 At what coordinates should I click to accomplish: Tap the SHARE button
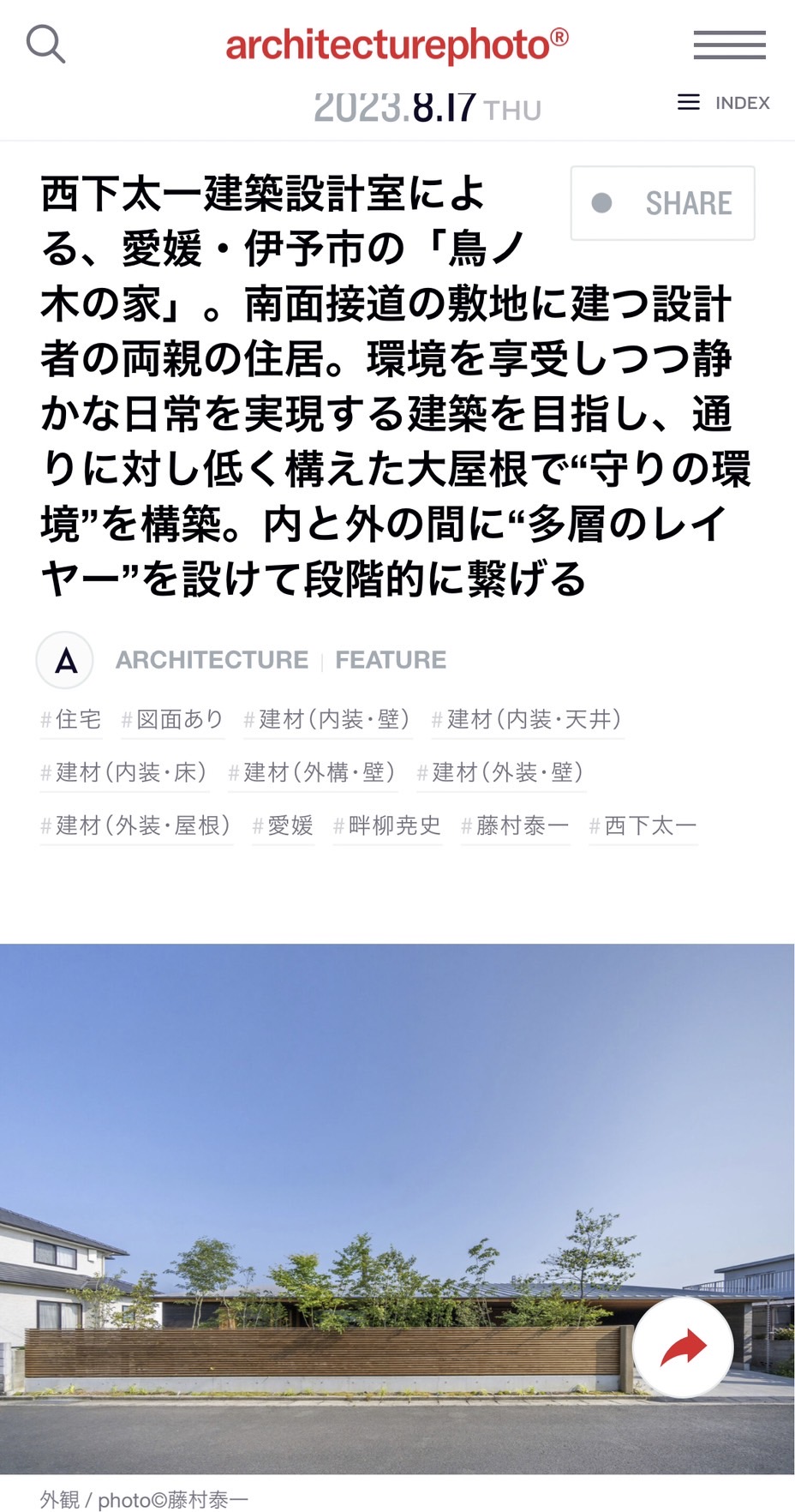pyautogui.click(x=662, y=203)
